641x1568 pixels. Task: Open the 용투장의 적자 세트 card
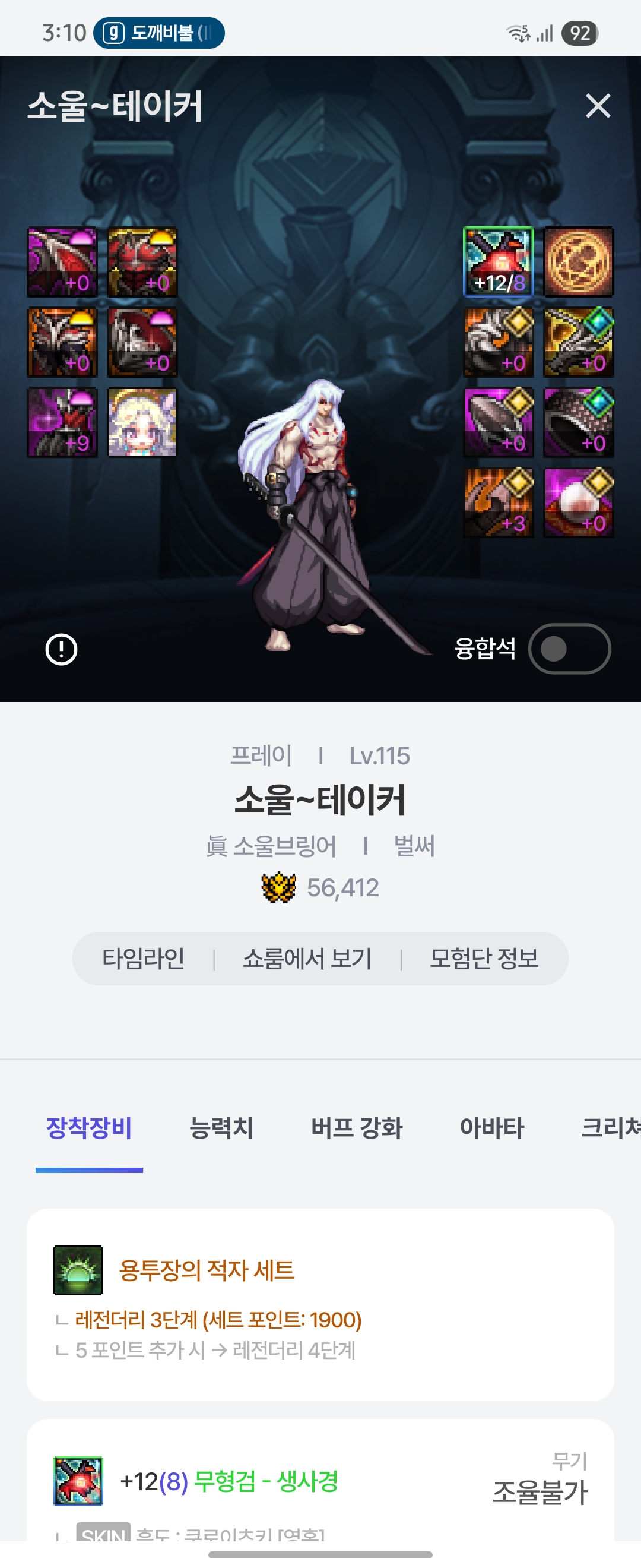[x=320, y=1304]
